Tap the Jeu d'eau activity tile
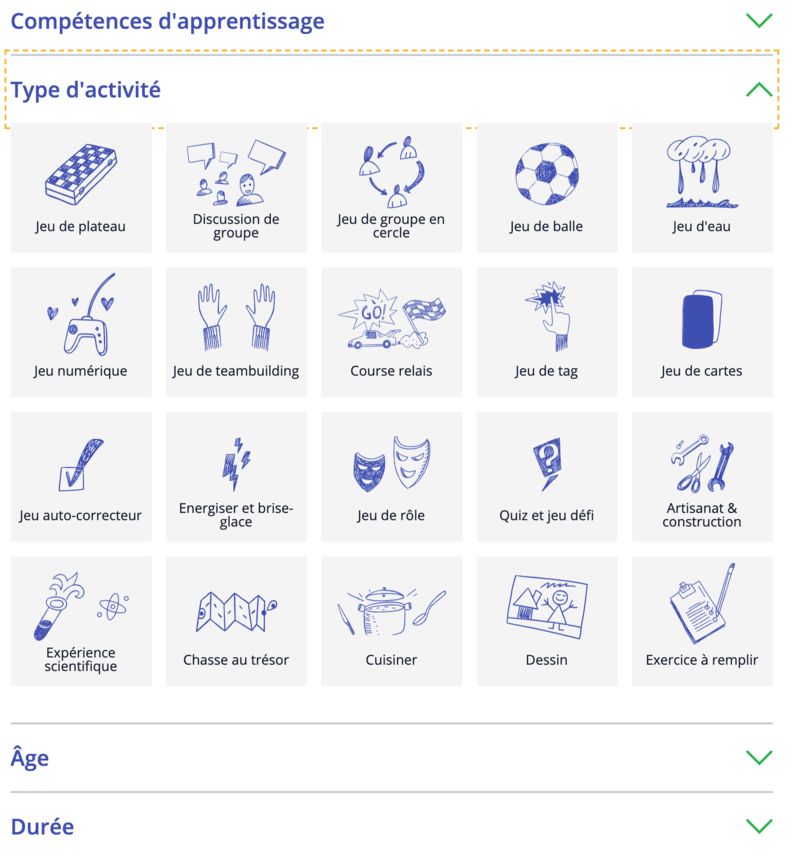The width and height of the screenshot is (800, 858). pos(701,188)
